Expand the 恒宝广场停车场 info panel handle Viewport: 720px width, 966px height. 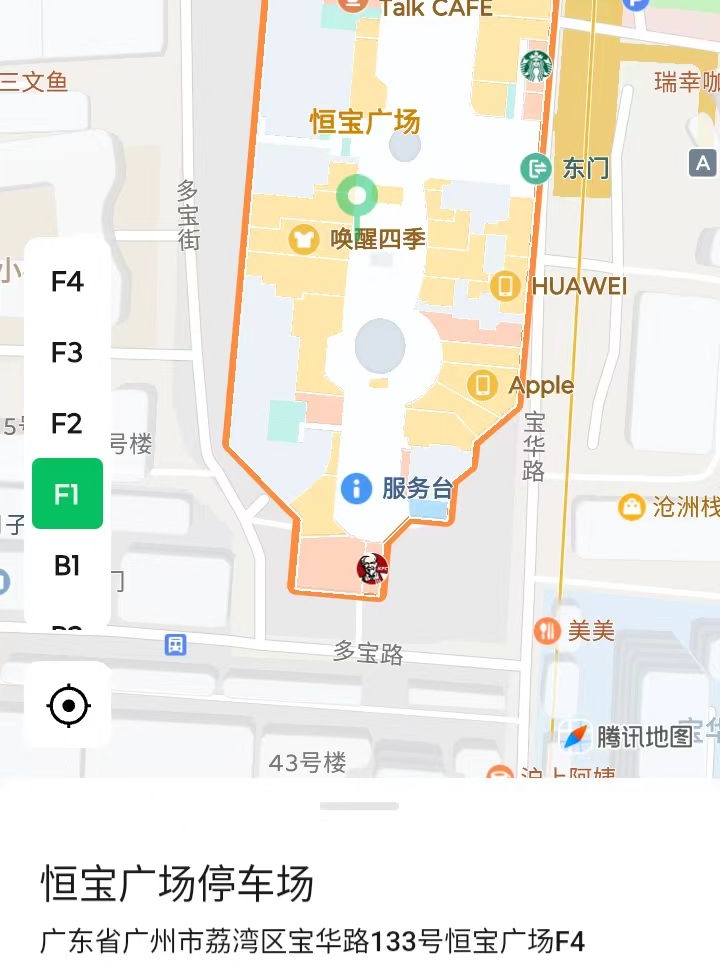(360, 806)
